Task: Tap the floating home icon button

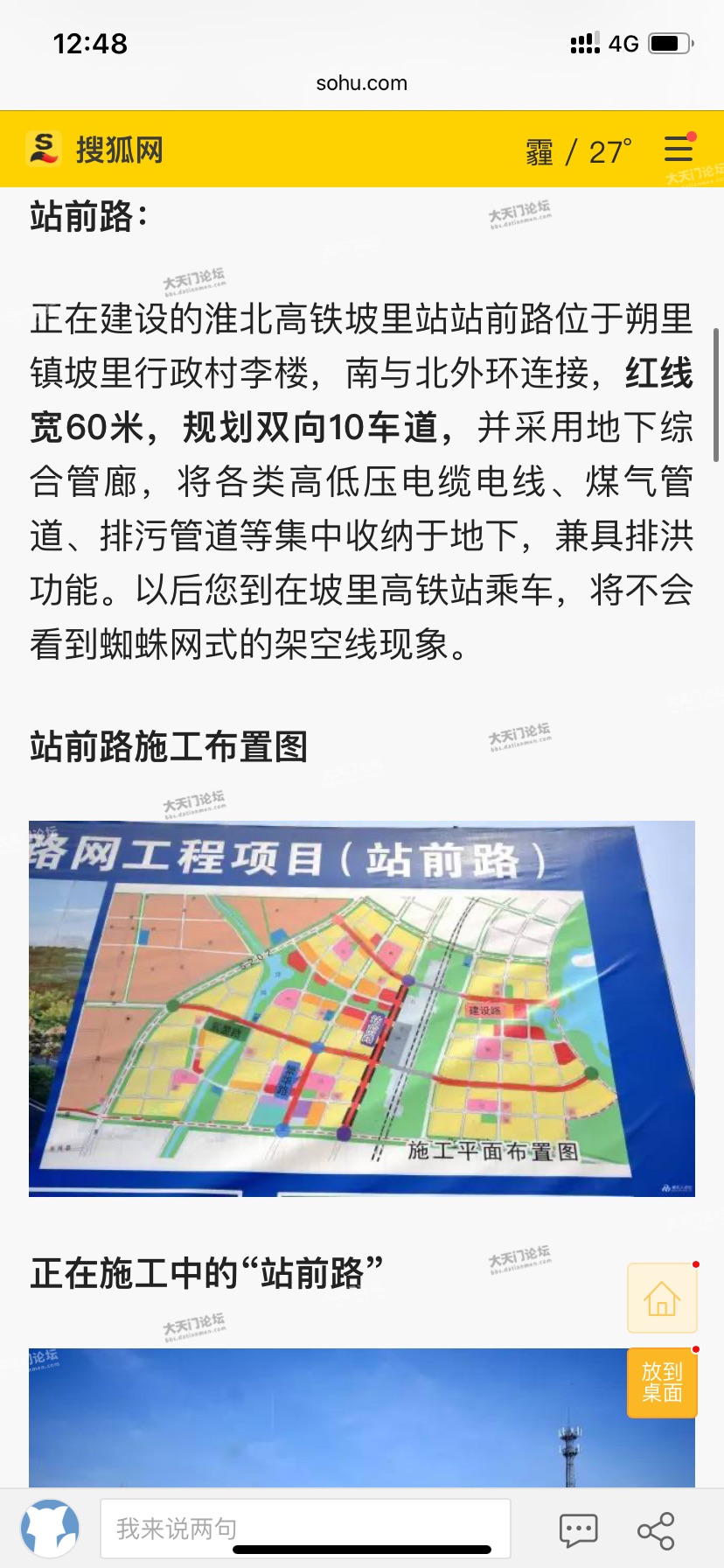Action: (662, 1298)
